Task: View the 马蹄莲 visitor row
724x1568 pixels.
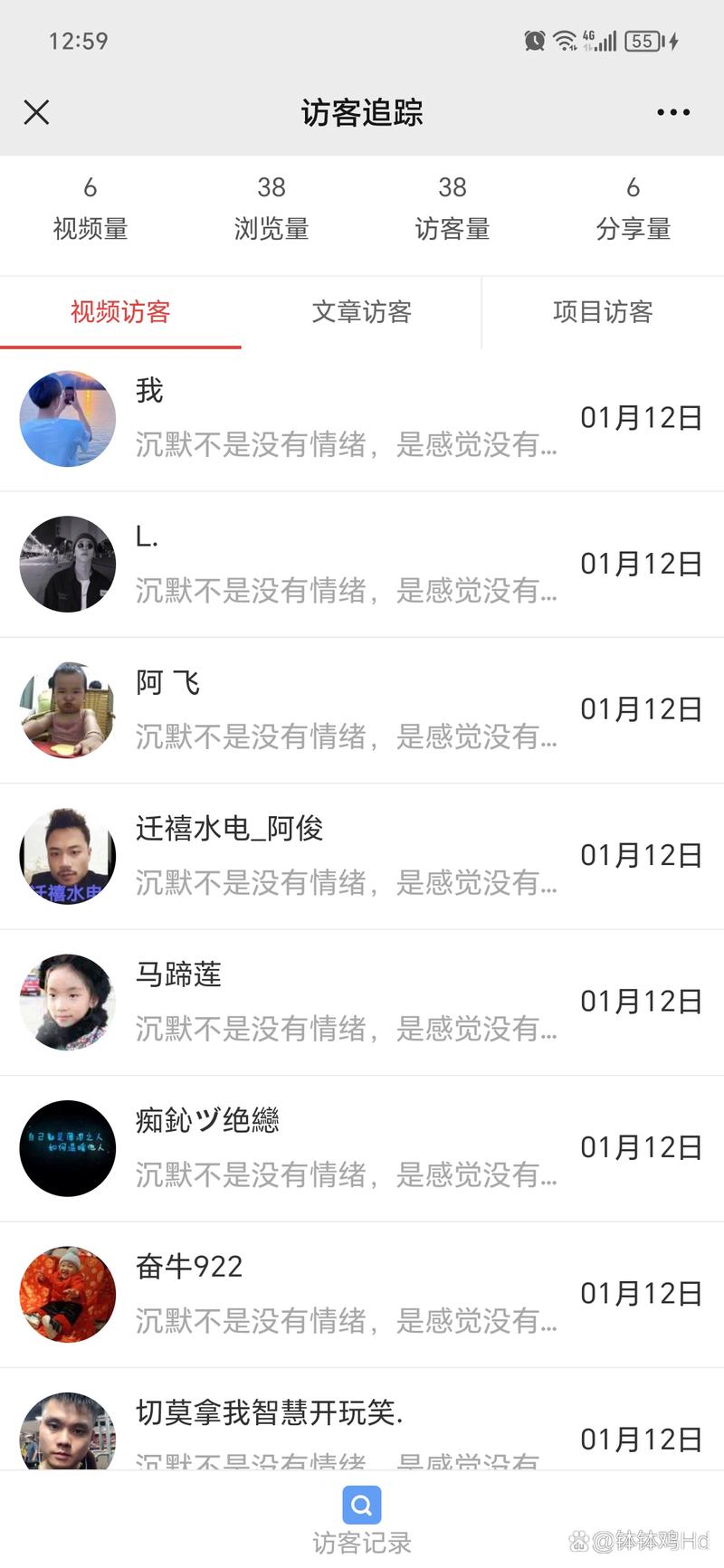Action: 362,1002
